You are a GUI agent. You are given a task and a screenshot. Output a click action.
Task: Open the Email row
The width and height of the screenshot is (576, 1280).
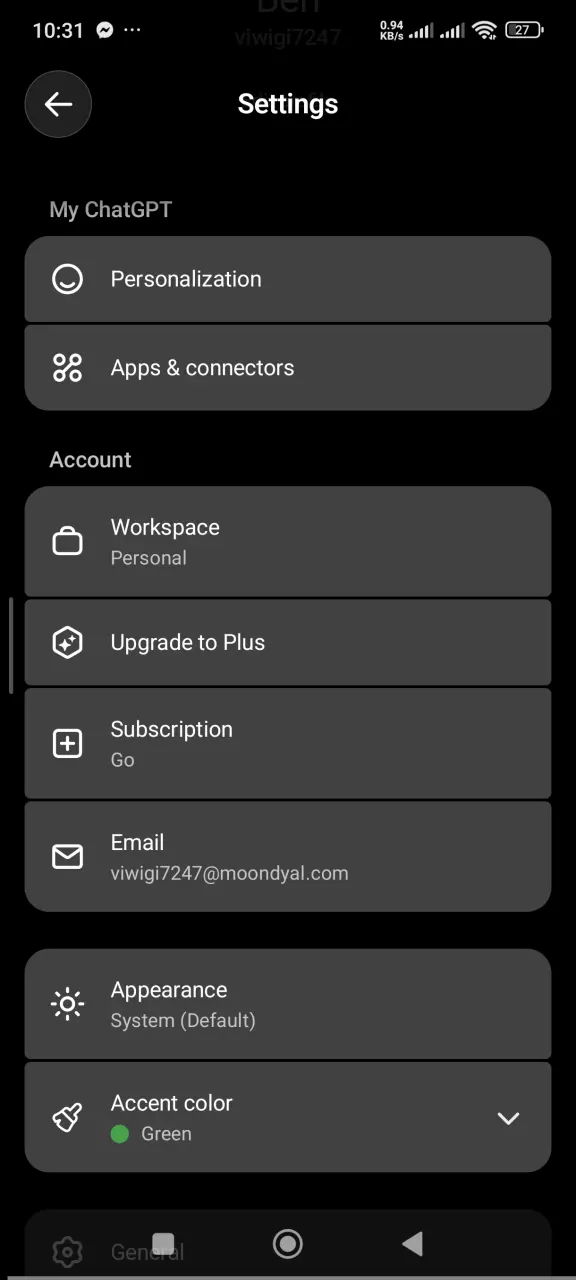pyautogui.click(x=288, y=856)
